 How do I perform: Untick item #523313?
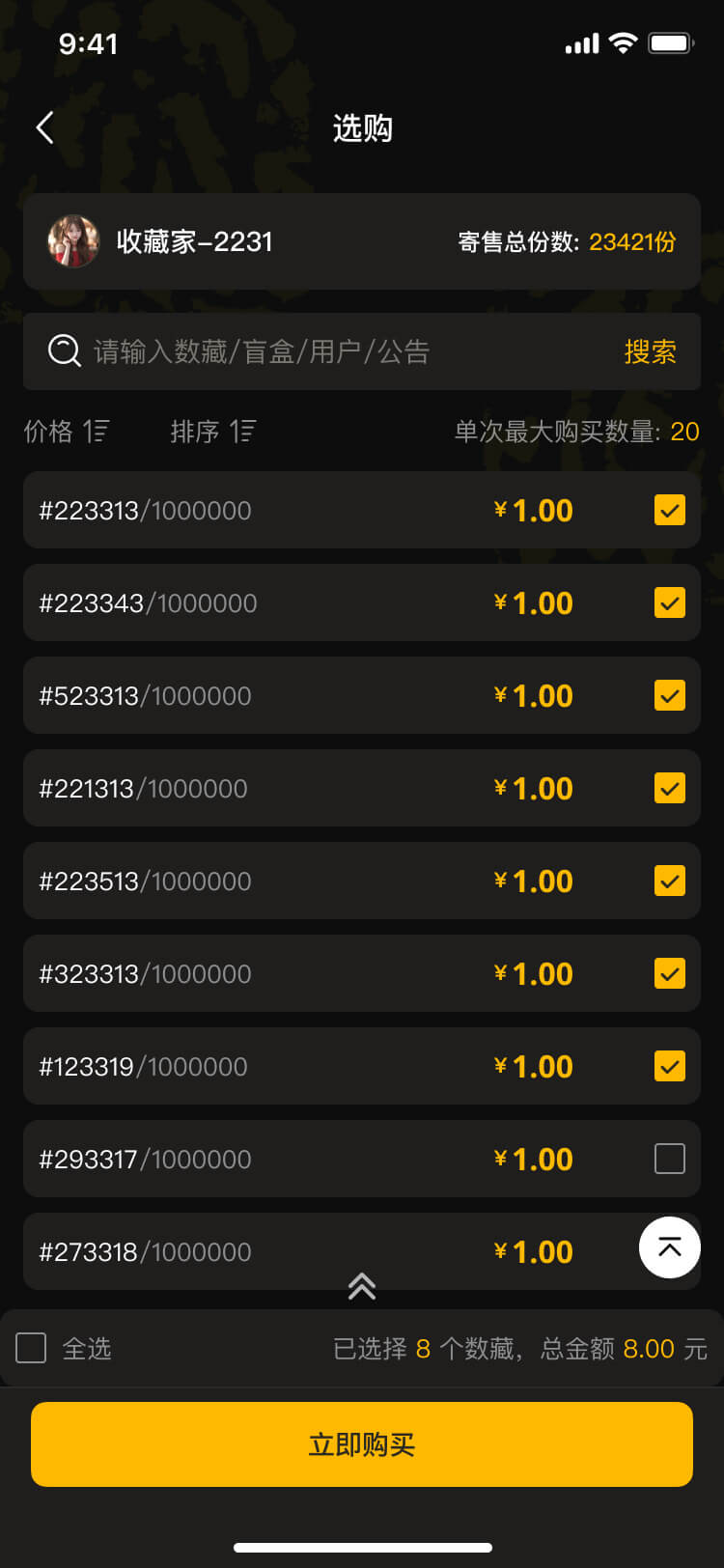point(670,695)
